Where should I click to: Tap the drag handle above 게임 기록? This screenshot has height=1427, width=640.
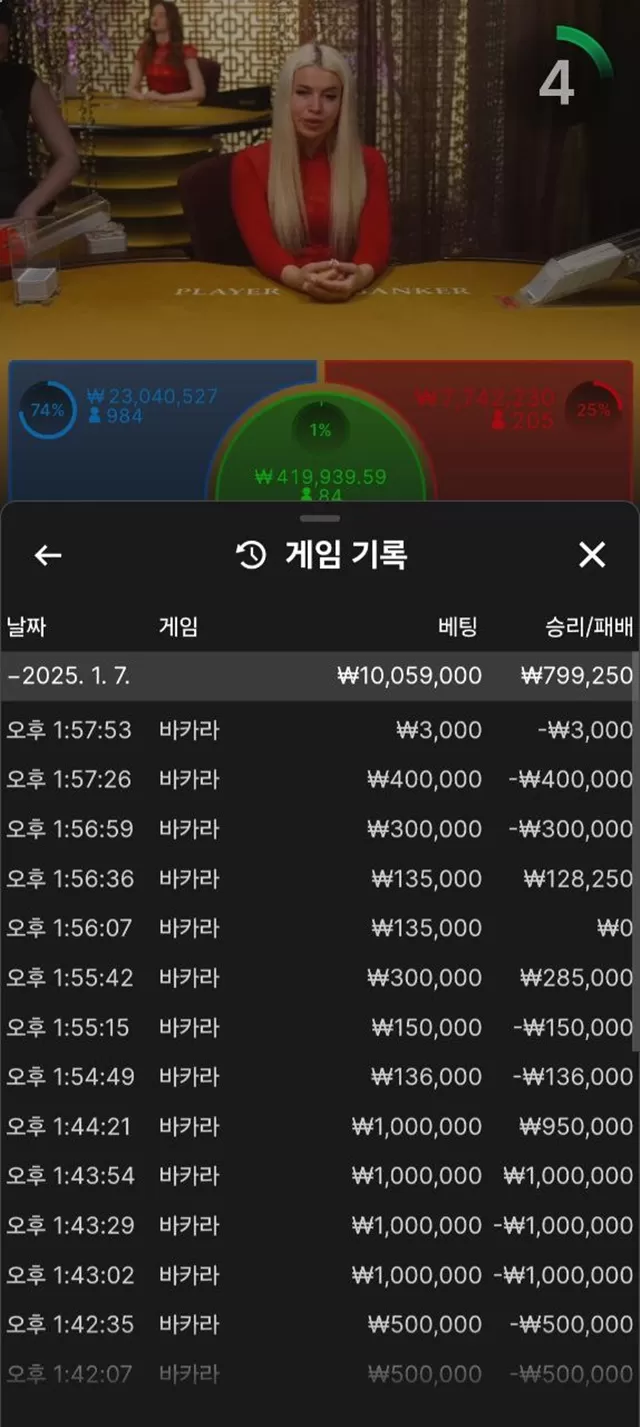320,518
